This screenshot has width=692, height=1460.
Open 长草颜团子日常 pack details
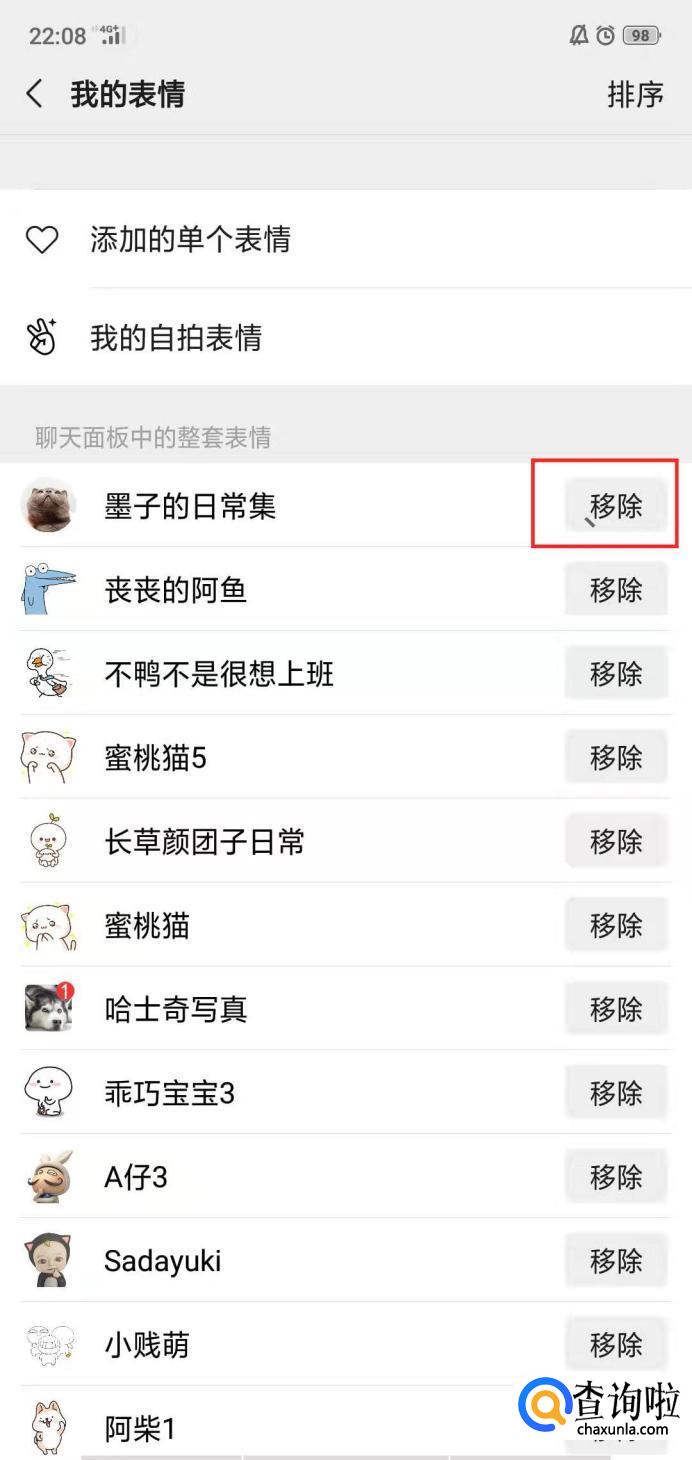204,842
